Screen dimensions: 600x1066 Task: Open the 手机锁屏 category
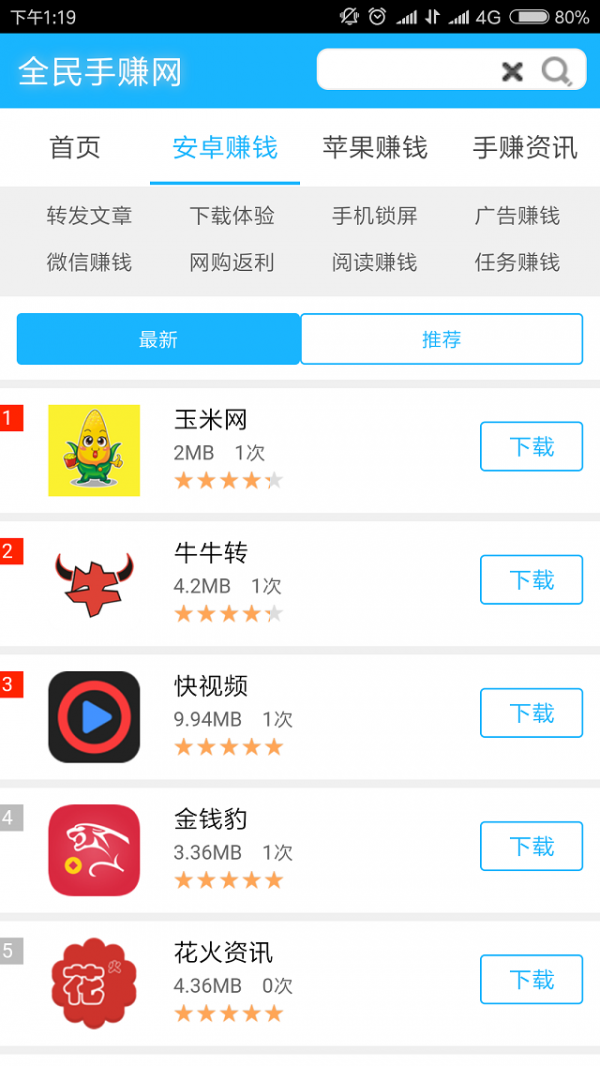click(x=375, y=216)
